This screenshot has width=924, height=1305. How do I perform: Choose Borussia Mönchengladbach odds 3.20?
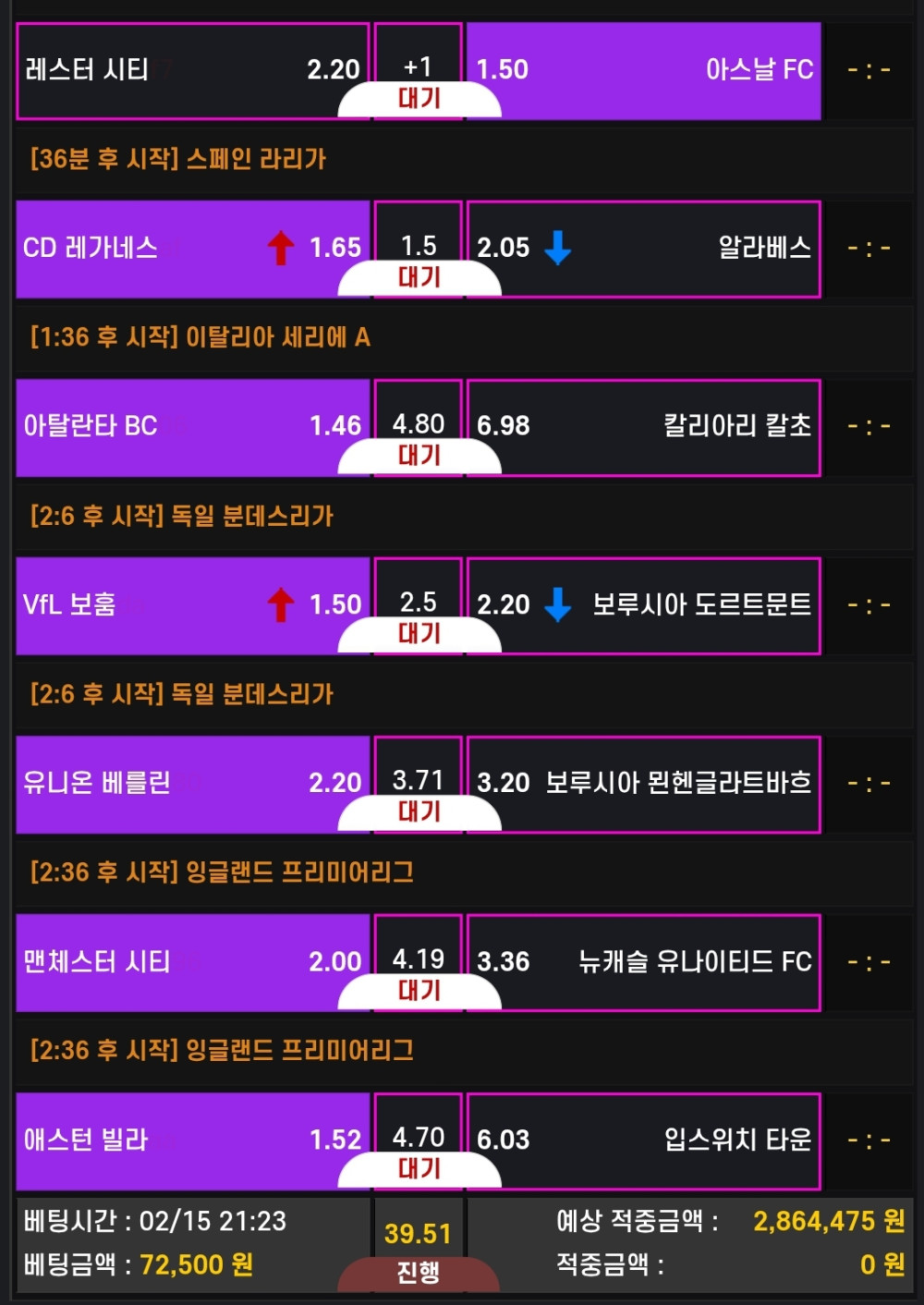click(x=643, y=783)
